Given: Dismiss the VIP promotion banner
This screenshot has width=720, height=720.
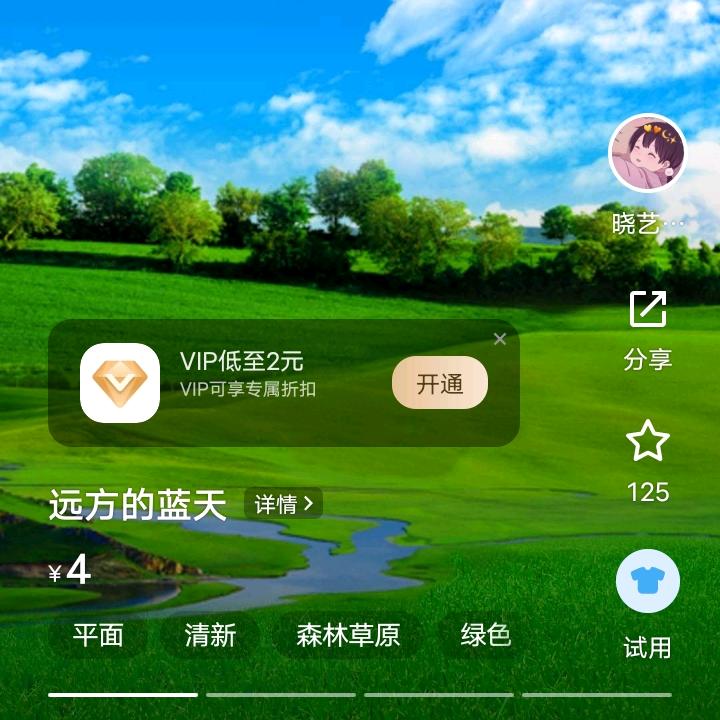Looking at the screenshot, I should pyautogui.click(x=500, y=339).
